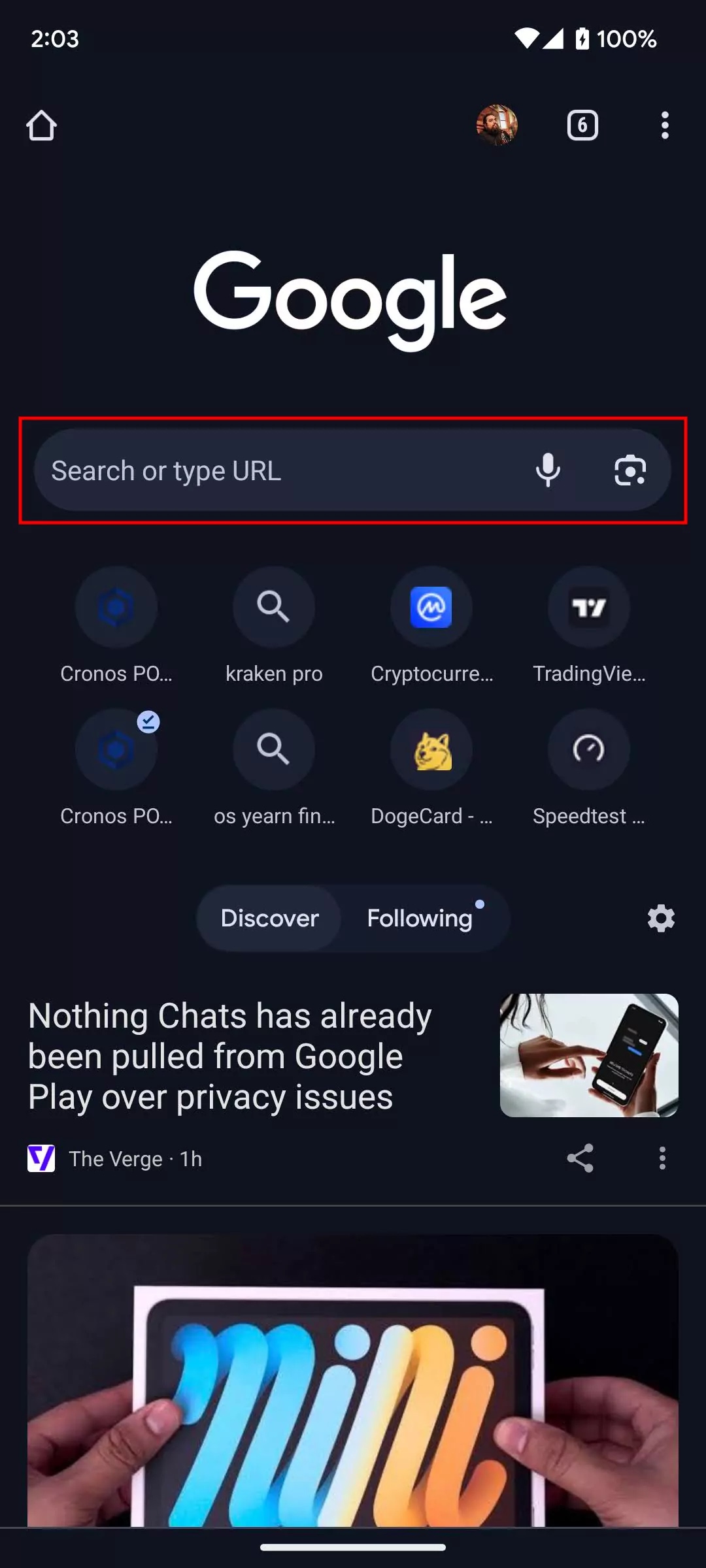Open the Mini tablet unboxing card
The width and height of the screenshot is (706, 1568).
tap(353, 1379)
